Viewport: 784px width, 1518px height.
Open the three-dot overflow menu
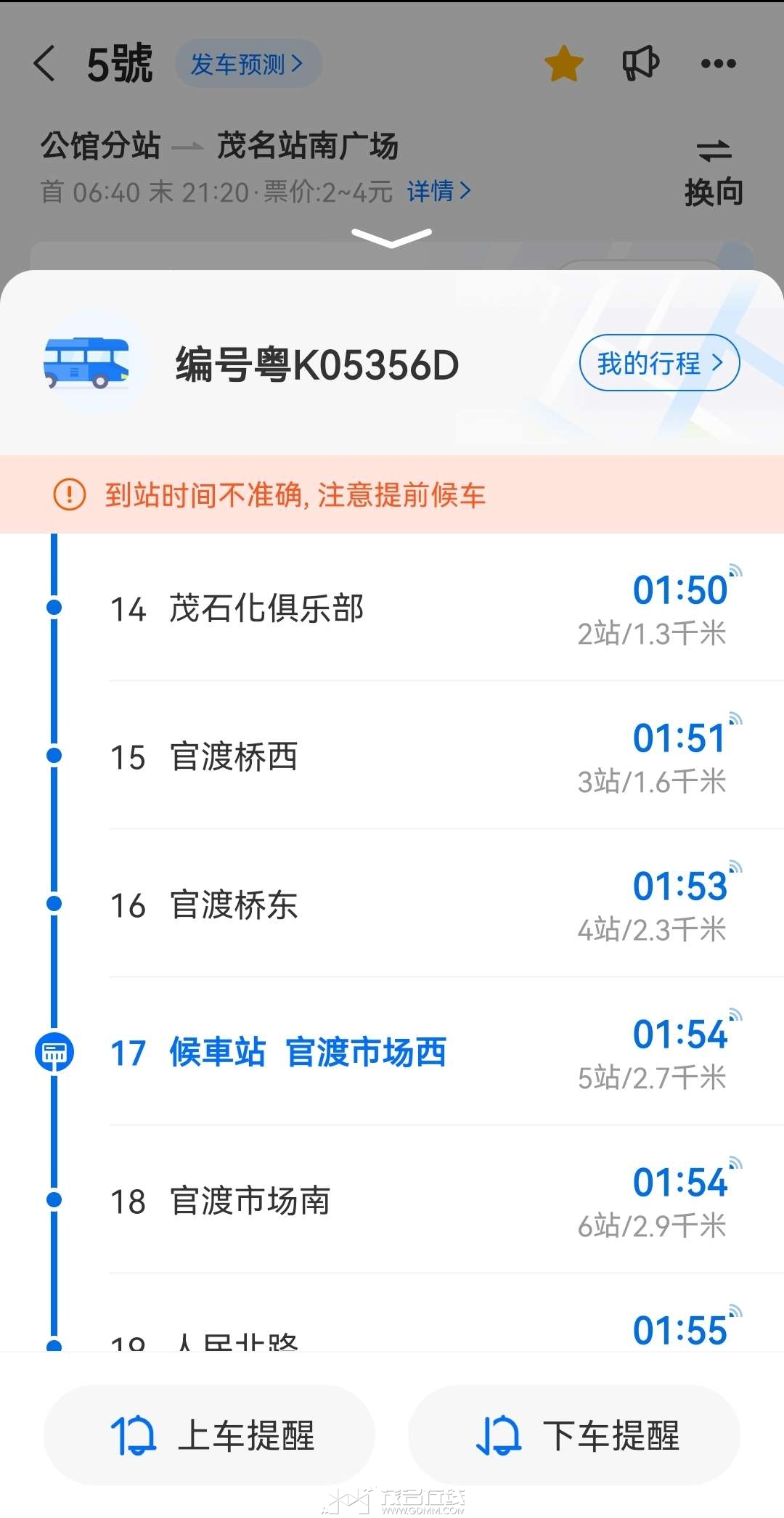click(718, 64)
